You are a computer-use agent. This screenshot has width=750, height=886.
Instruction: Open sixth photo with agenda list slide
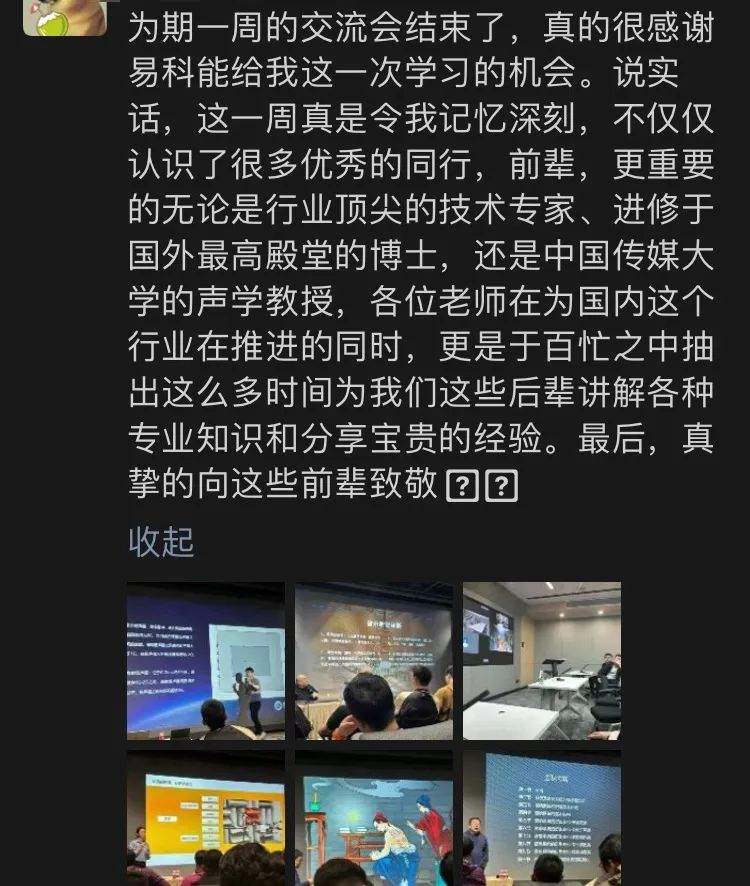[541, 820]
